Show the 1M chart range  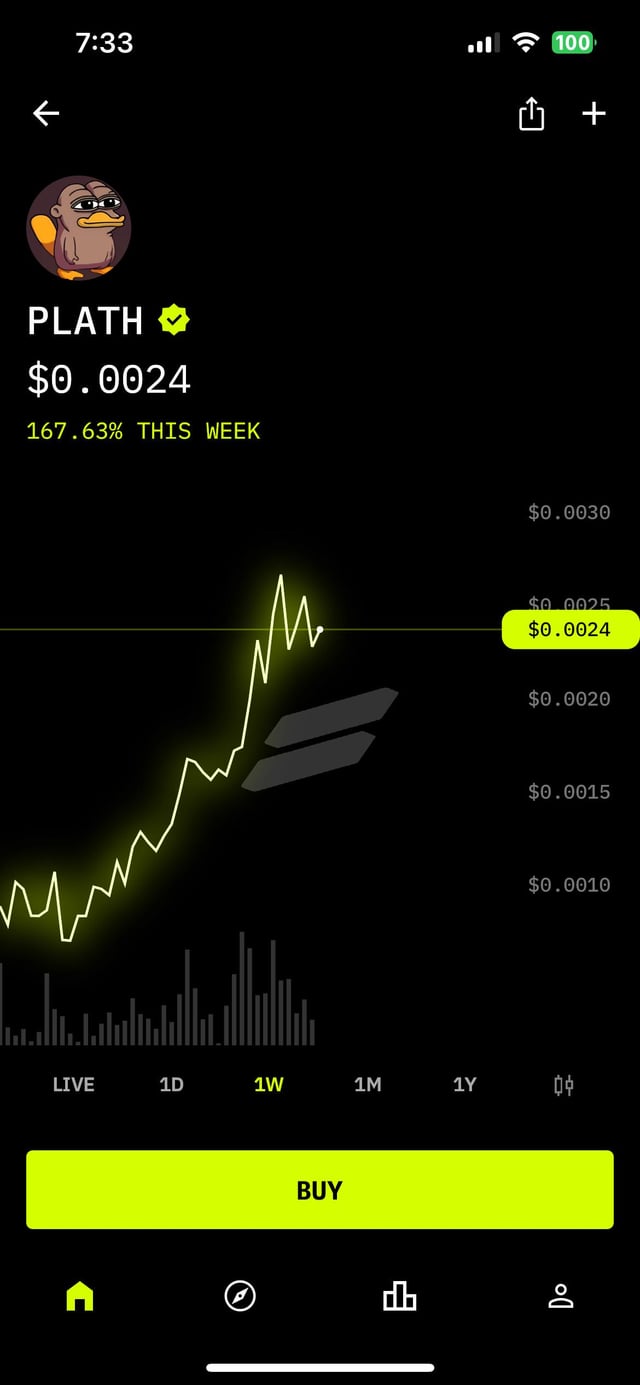(367, 1085)
